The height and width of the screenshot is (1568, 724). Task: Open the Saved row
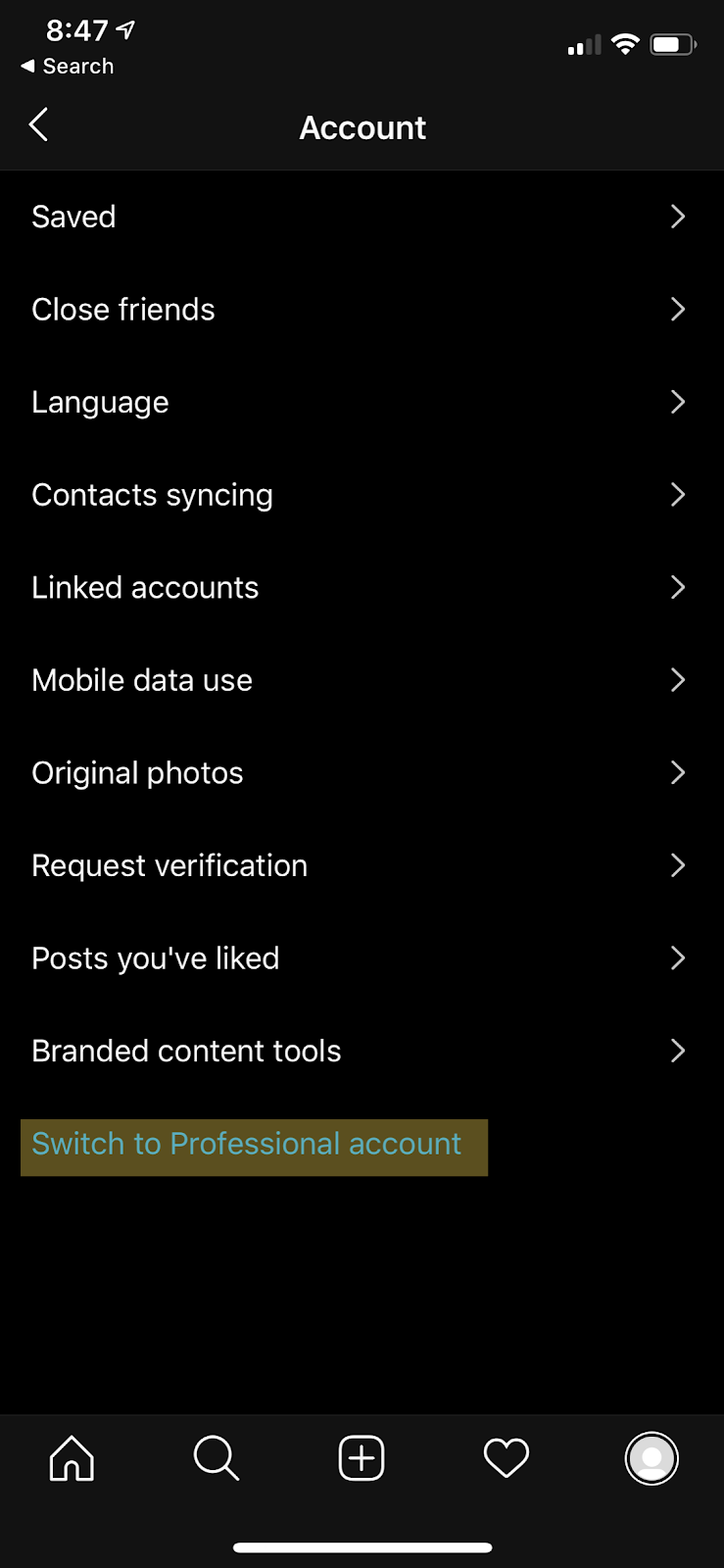tap(362, 217)
